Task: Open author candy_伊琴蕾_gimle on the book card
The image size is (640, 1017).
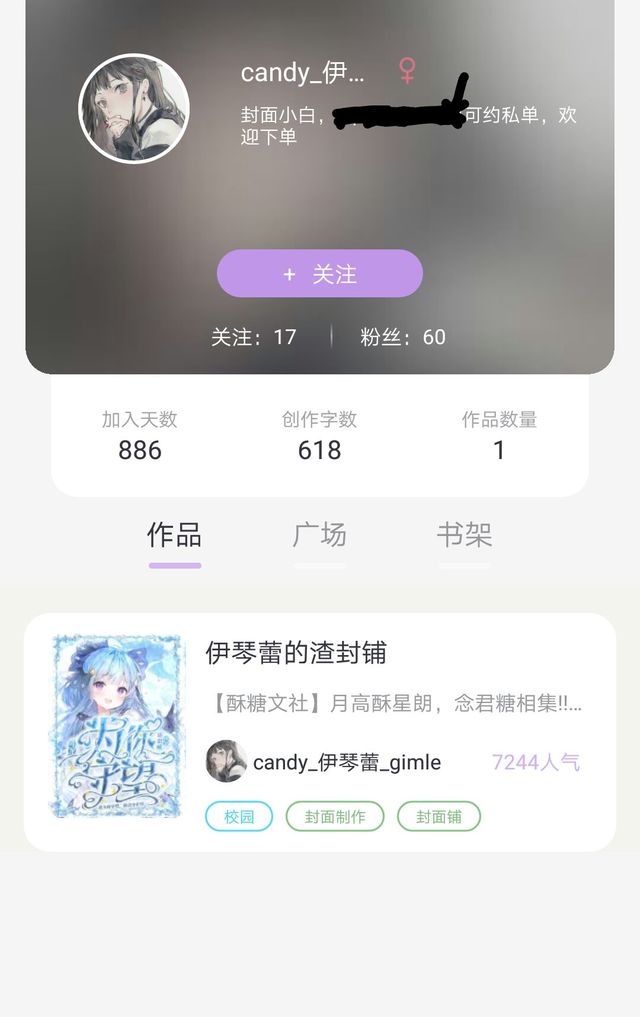Action: [323, 761]
